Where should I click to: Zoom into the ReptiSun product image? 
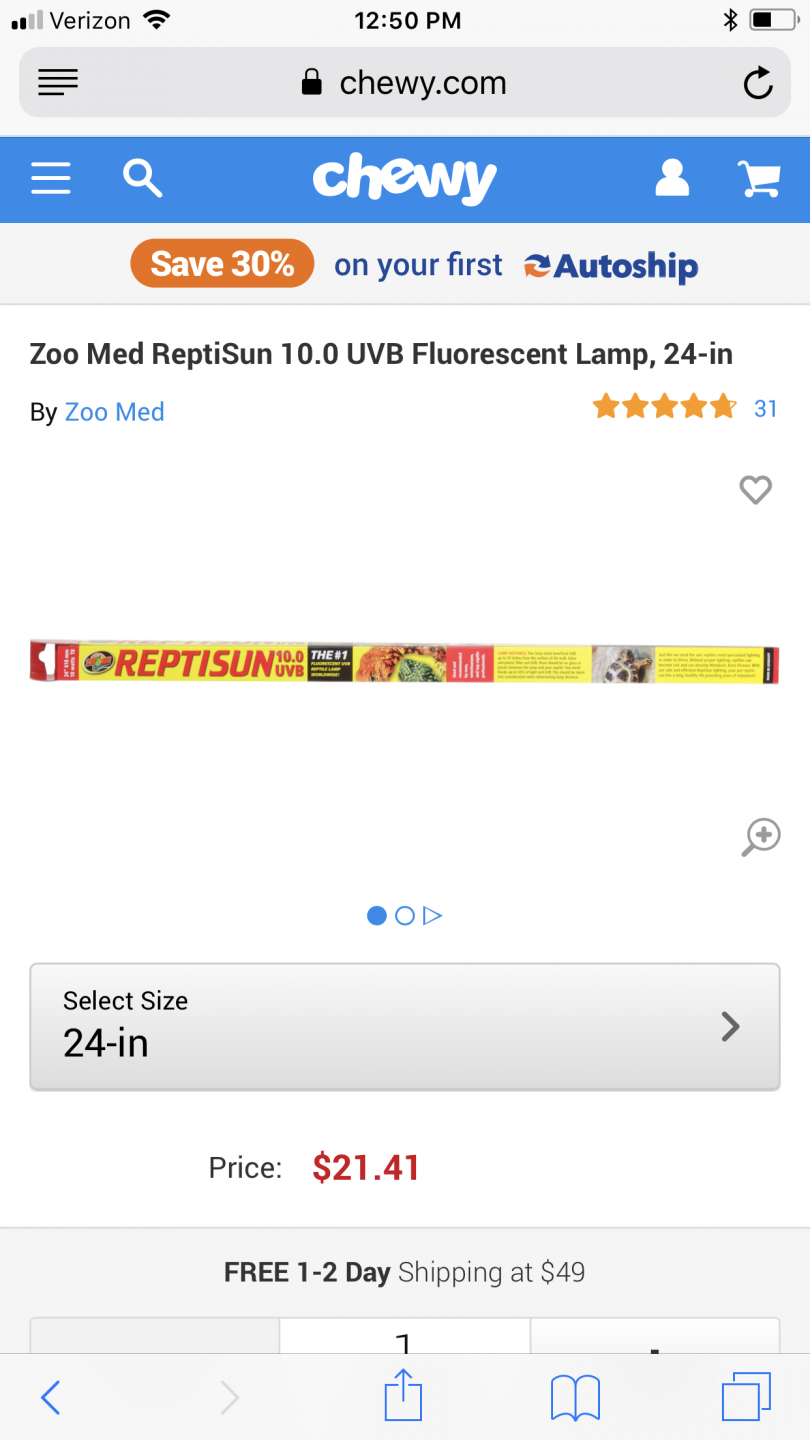[x=760, y=836]
